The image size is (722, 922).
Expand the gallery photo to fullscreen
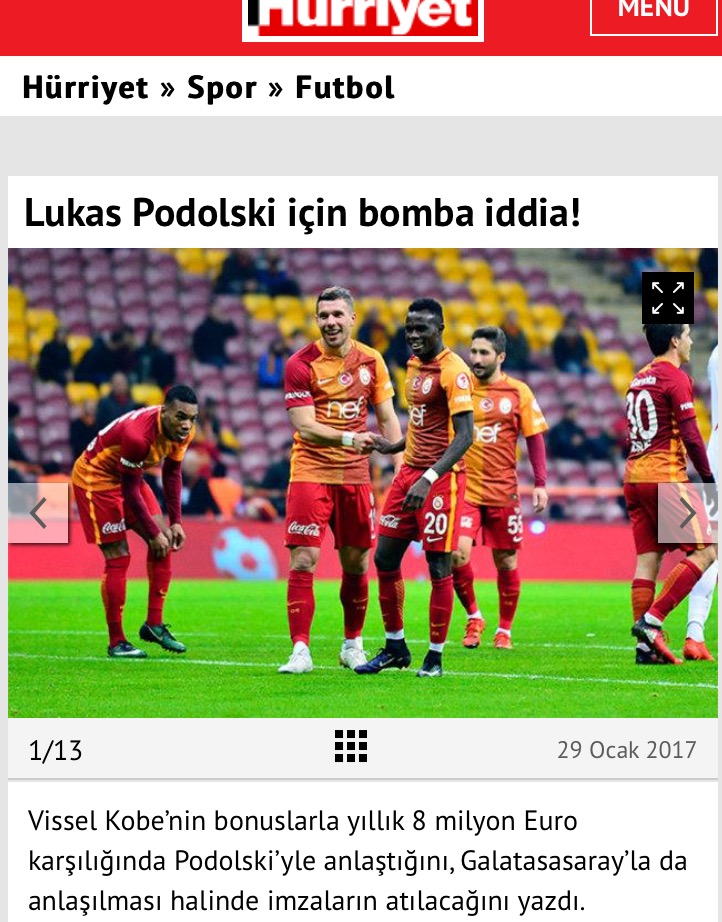click(667, 298)
